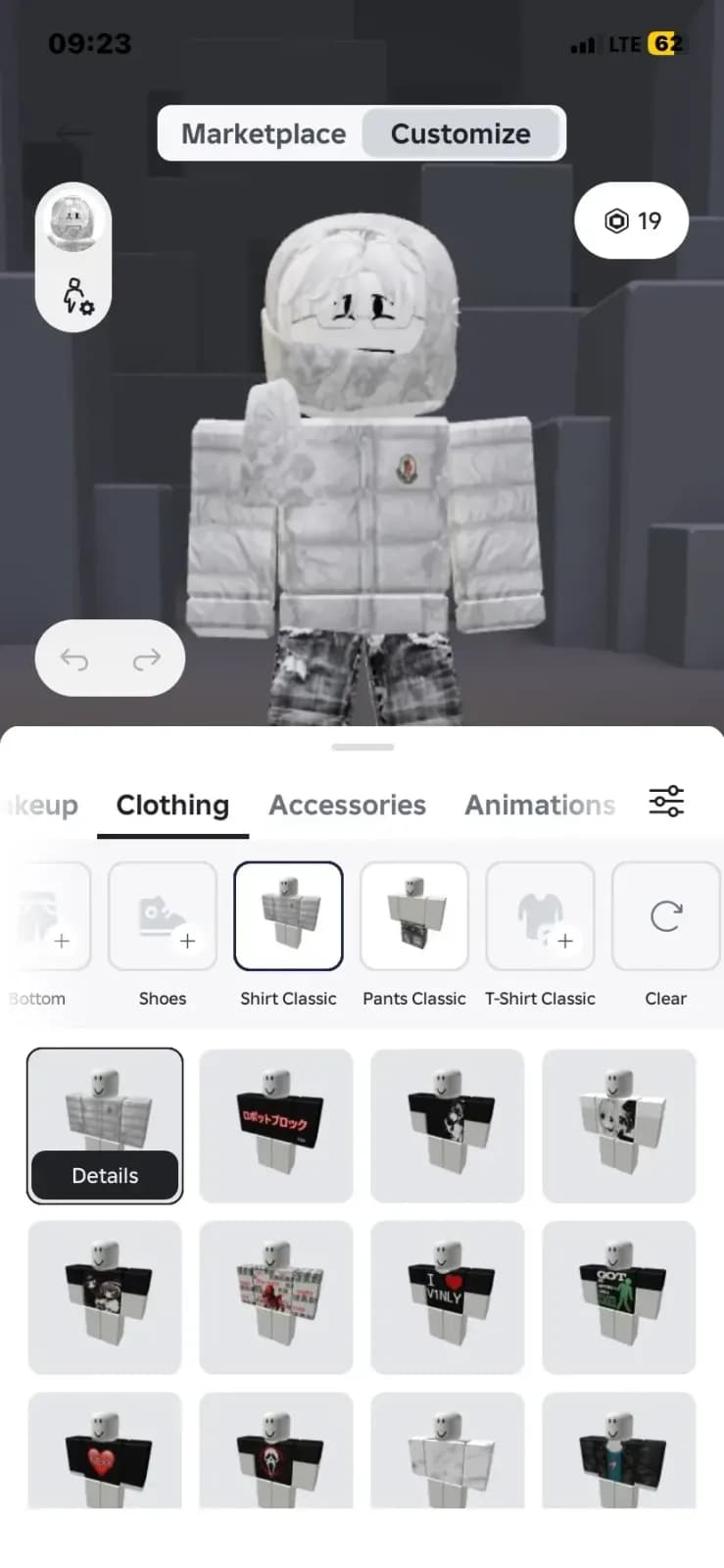Switch to the Marketplace tab
This screenshot has width=724, height=1568.
click(x=263, y=133)
